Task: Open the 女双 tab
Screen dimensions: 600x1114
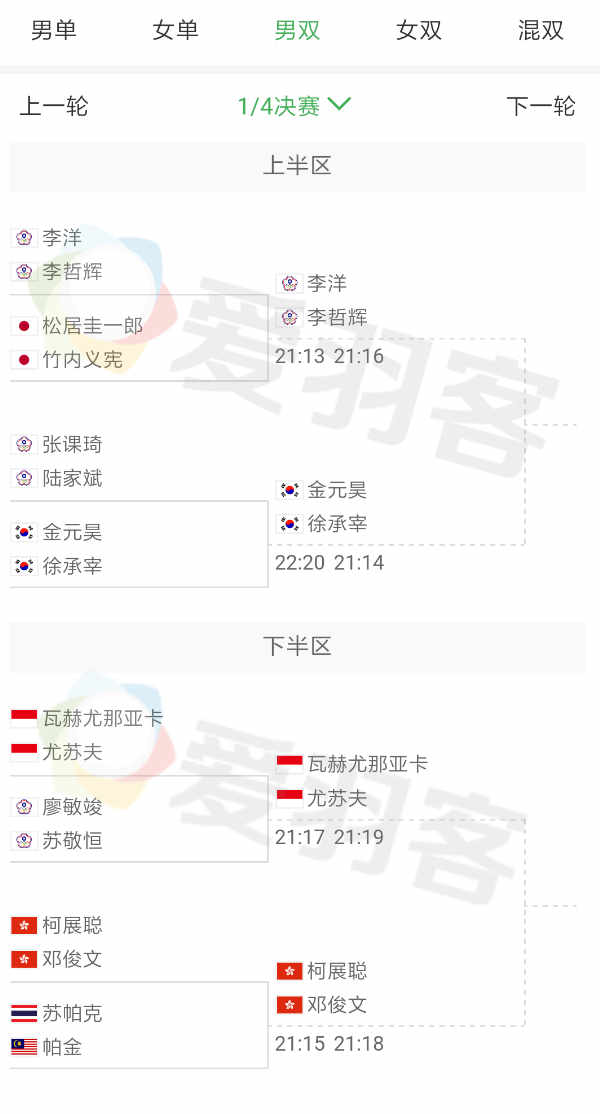Action: 419,30
